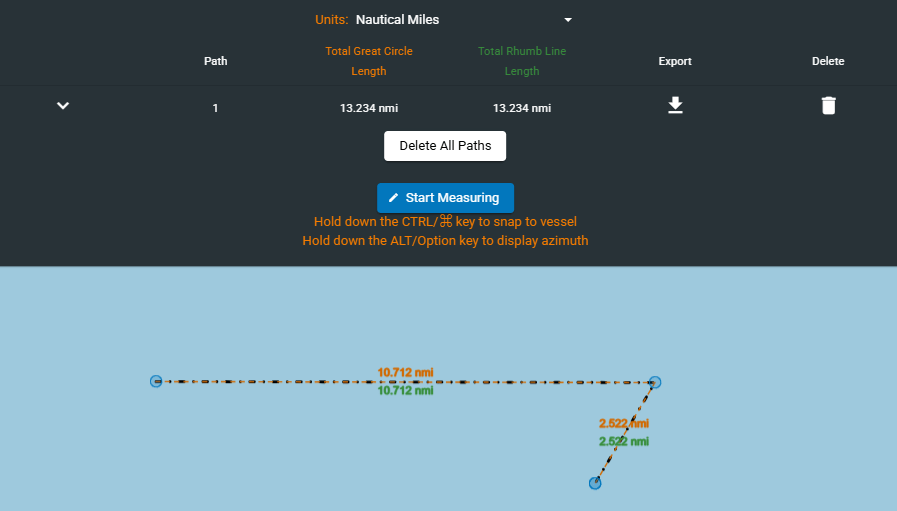Delete path 1 using the trash icon

(828, 106)
